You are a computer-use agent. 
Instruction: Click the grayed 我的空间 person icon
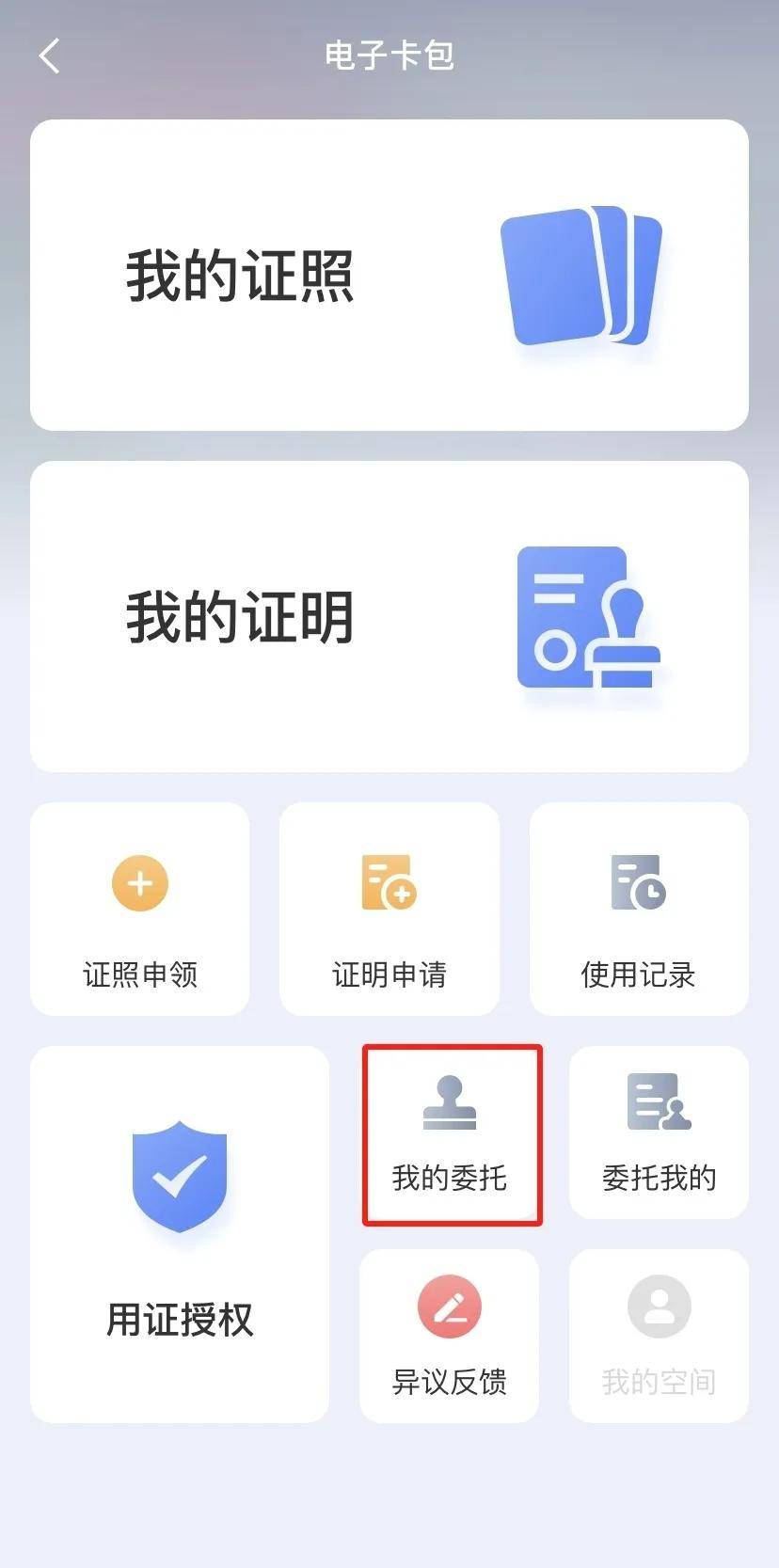[658, 1307]
